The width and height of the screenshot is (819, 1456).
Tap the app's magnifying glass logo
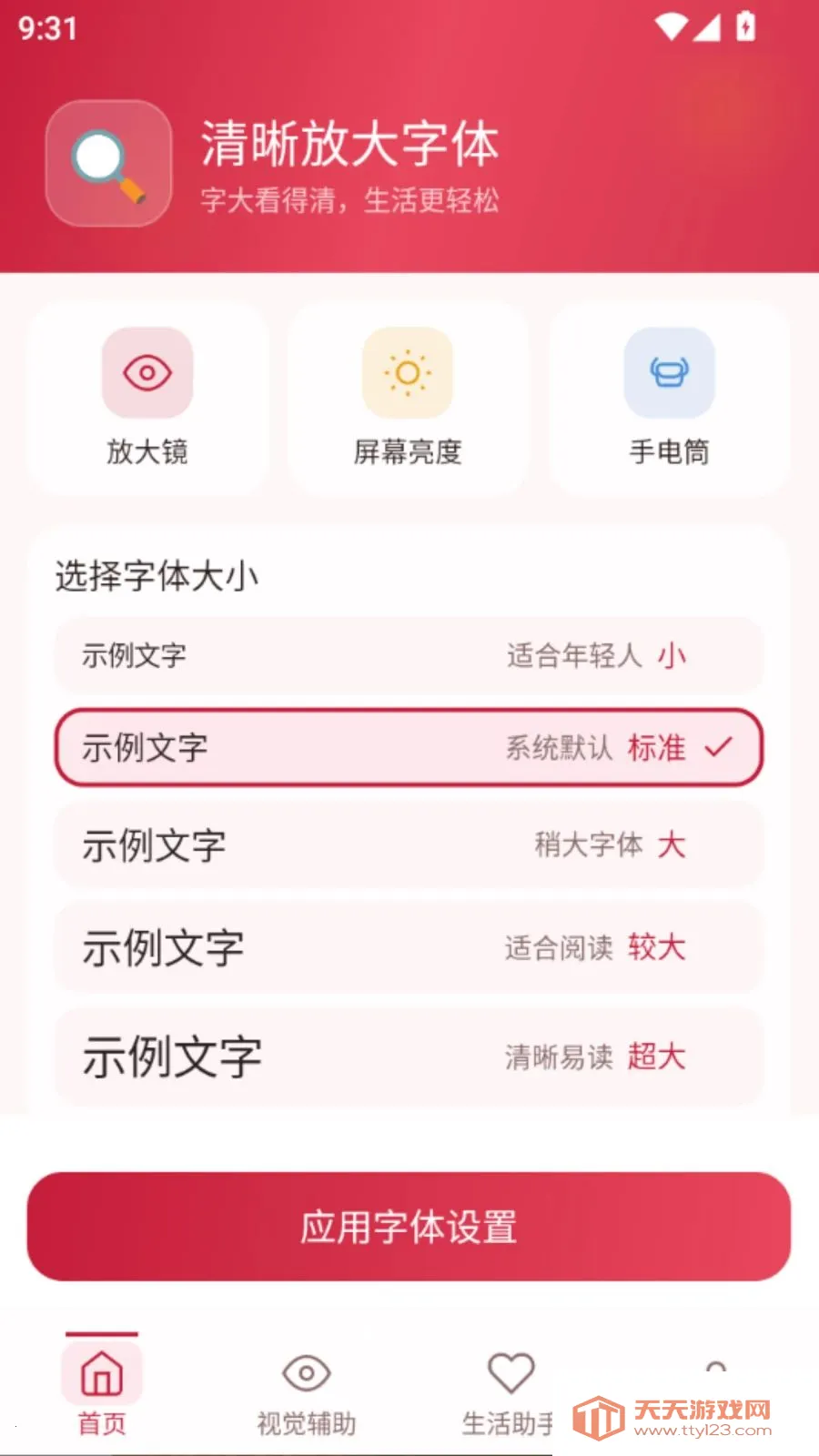tap(107, 164)
